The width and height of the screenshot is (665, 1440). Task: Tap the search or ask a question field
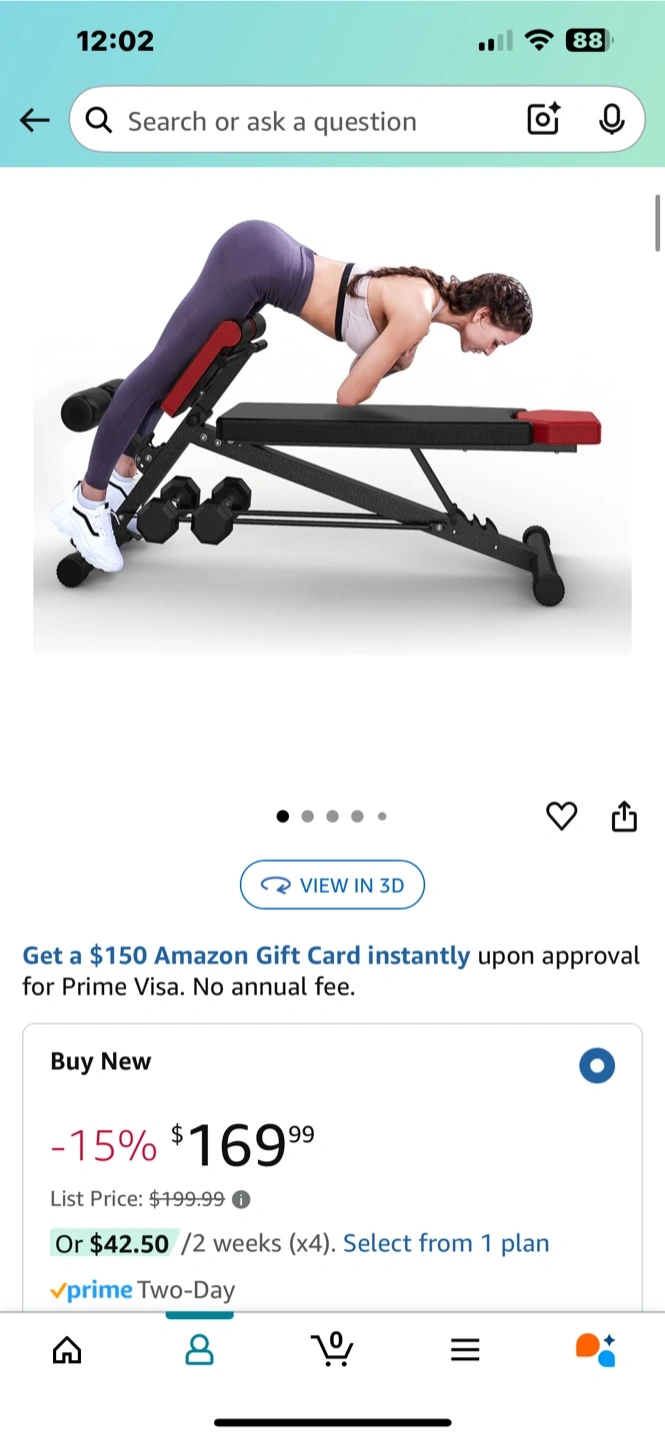(300, 121)
